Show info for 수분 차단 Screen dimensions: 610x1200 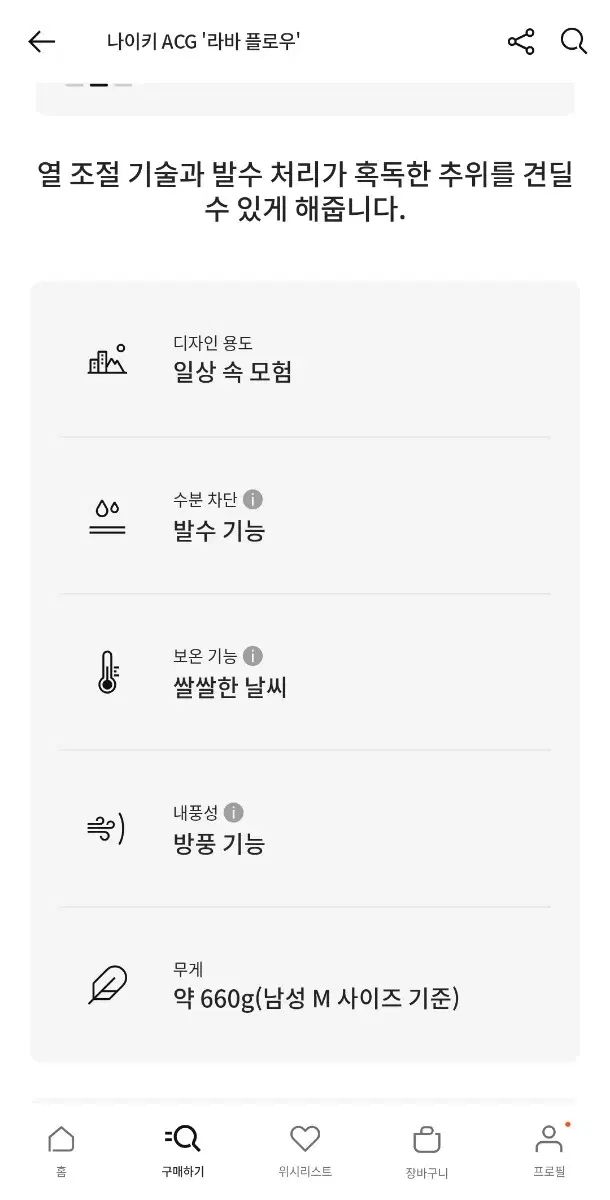pos(254,499)
